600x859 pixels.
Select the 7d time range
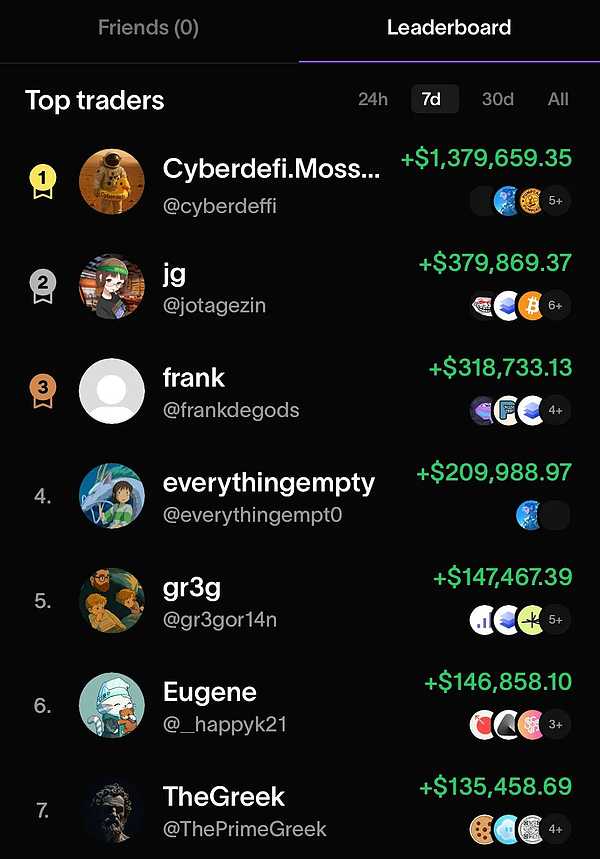(x=433, y=99)
